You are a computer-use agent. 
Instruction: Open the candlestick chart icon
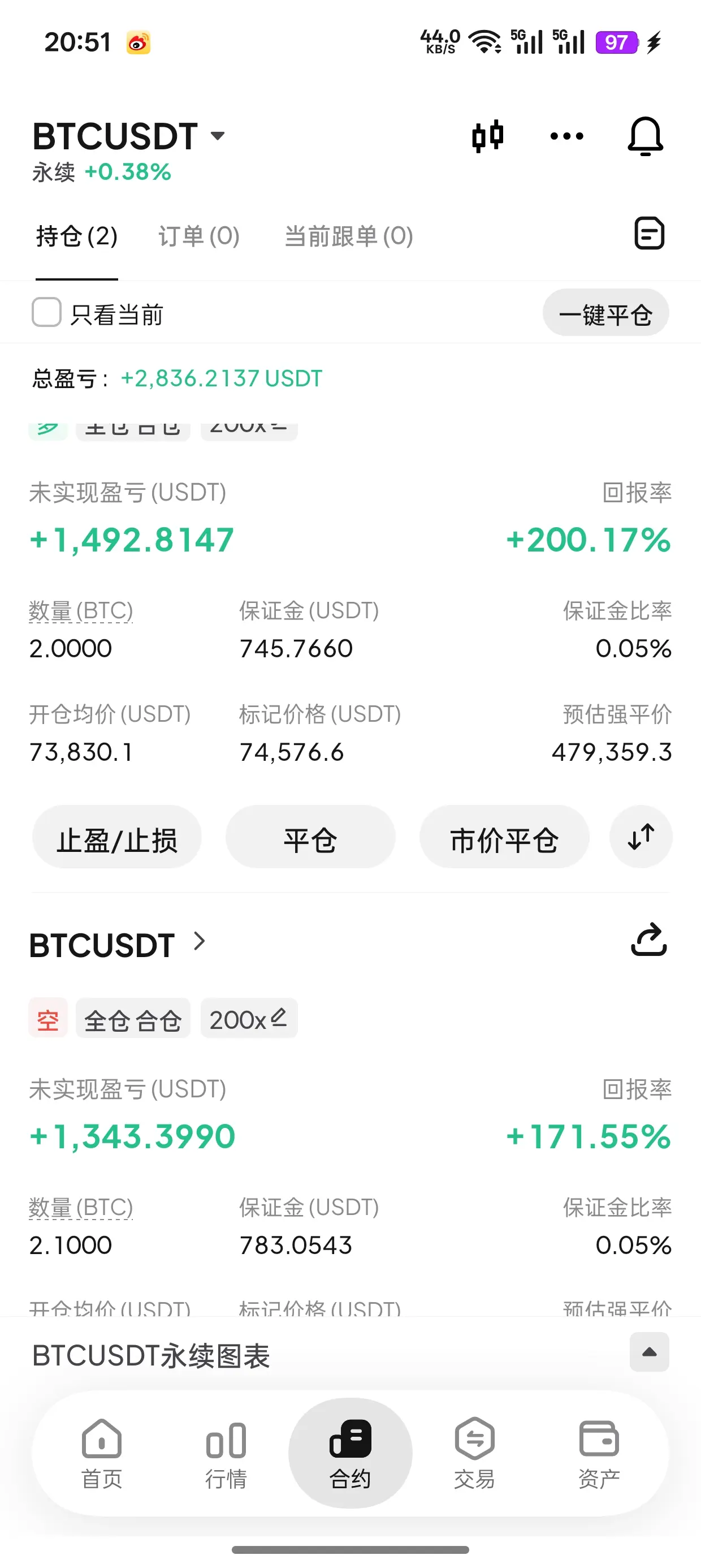pos(487,136)
